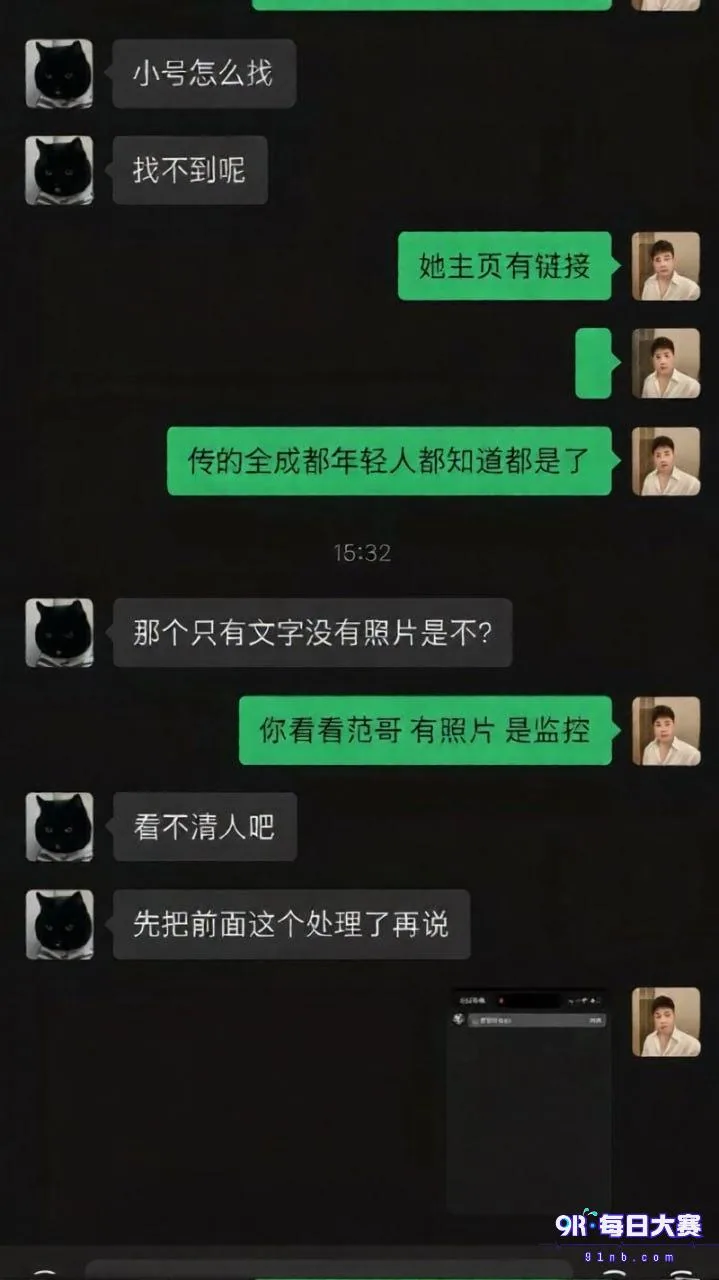
Task: Tap the sender's avatar beside "她主页有链接"
Action: [x=666, y=266]
